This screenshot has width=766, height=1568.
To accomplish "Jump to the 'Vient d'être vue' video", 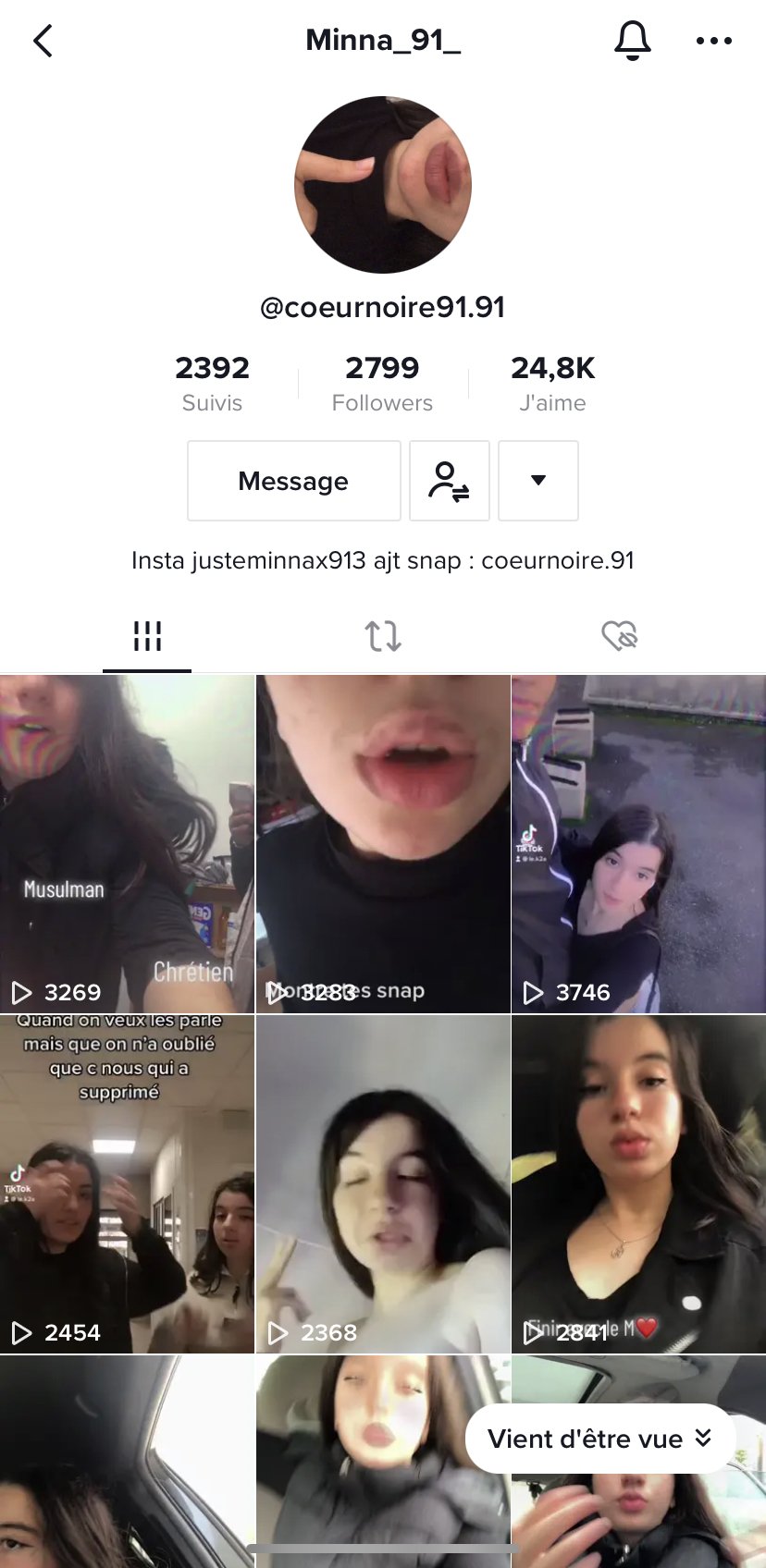I will (x=600, y=1439).
